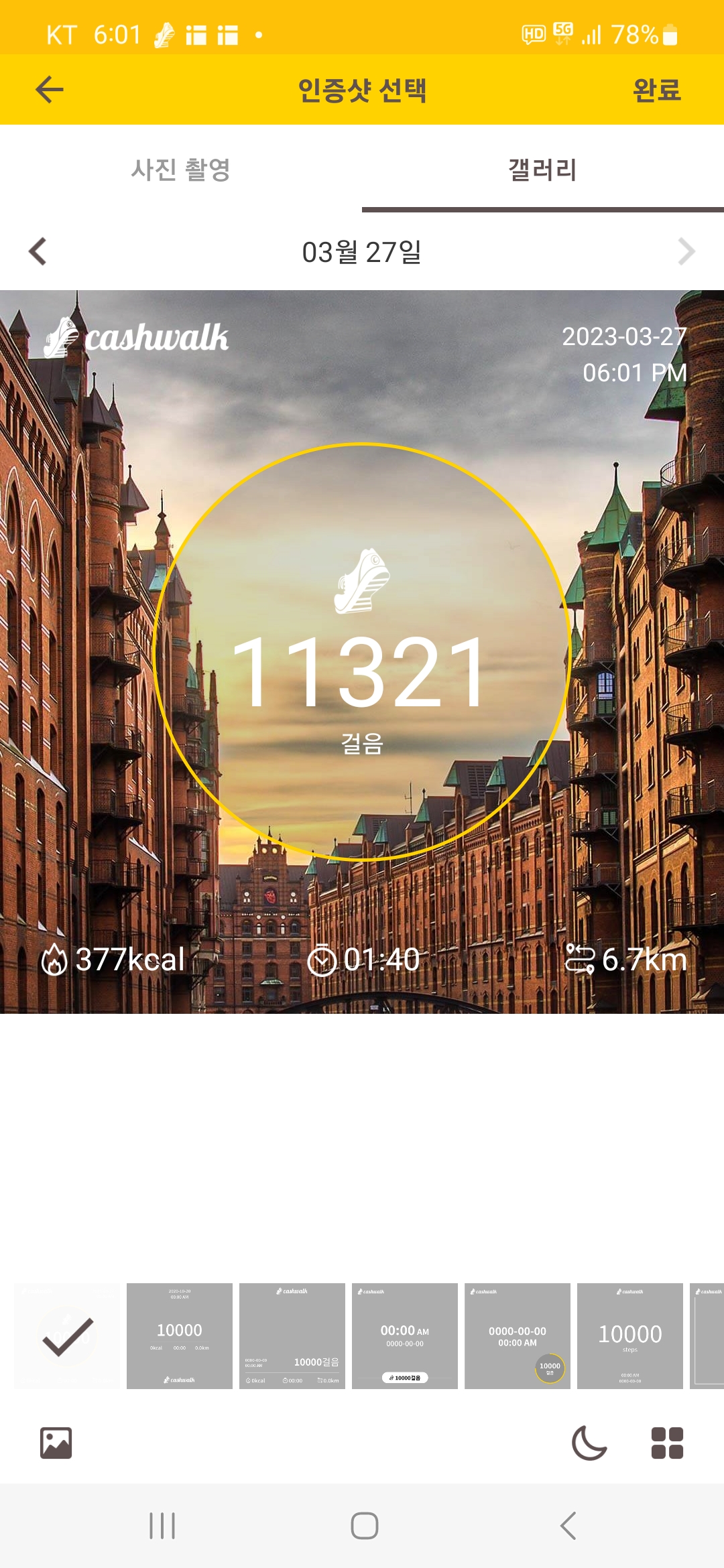Select the 갤러리 tab
Screen dimensions: 724x1568
pyautogui.click(x=542, y=170)
